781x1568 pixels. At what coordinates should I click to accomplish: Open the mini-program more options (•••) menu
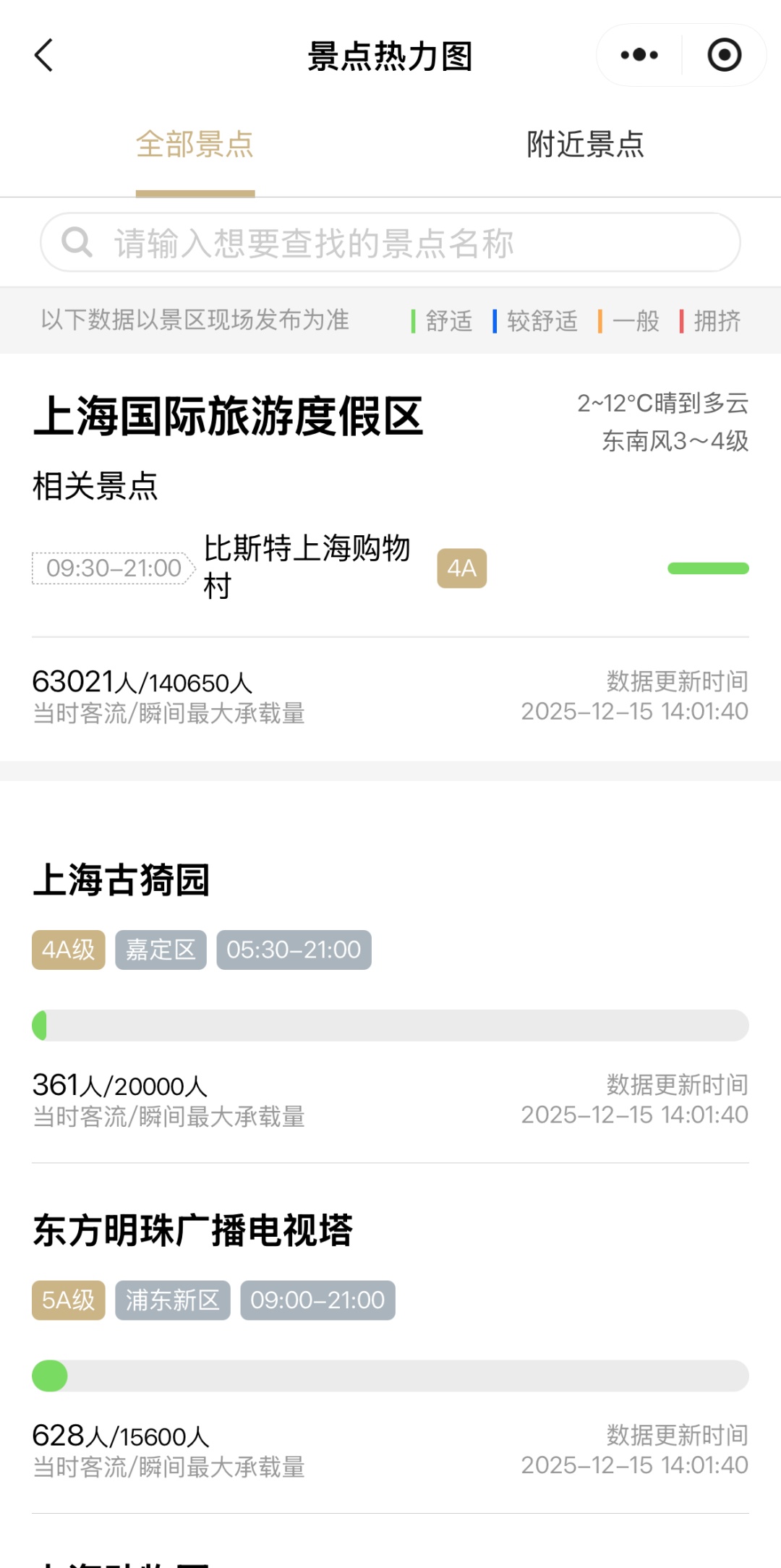click(639, 54)
